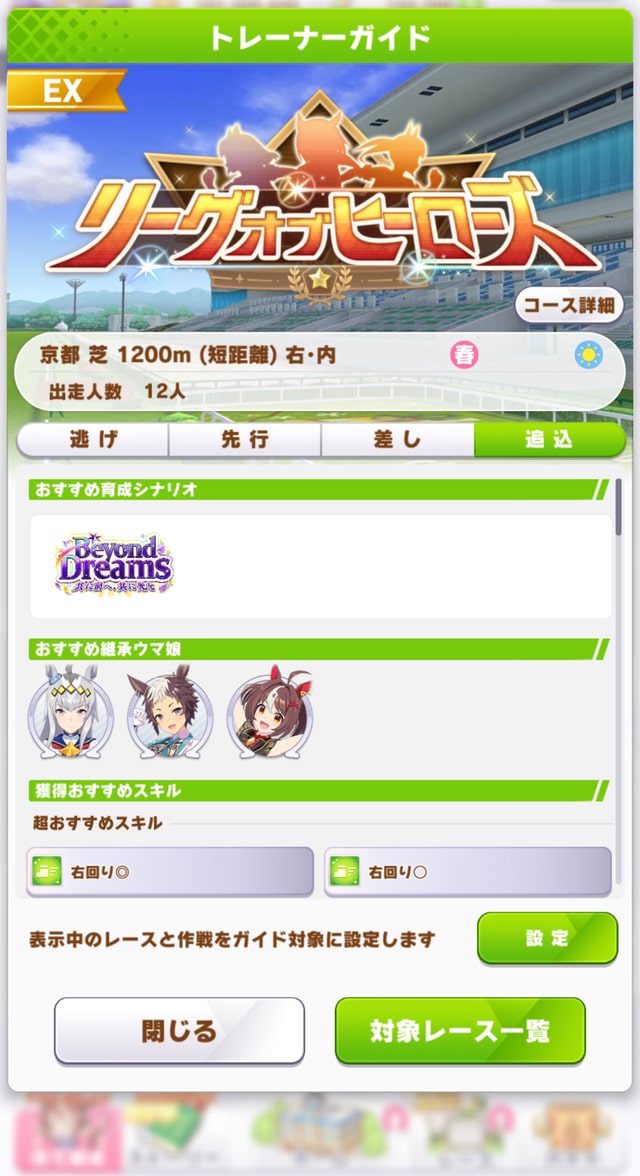Switch to the 逃げ strategy tab
640x1176 pixels.
tap(93, 440)
